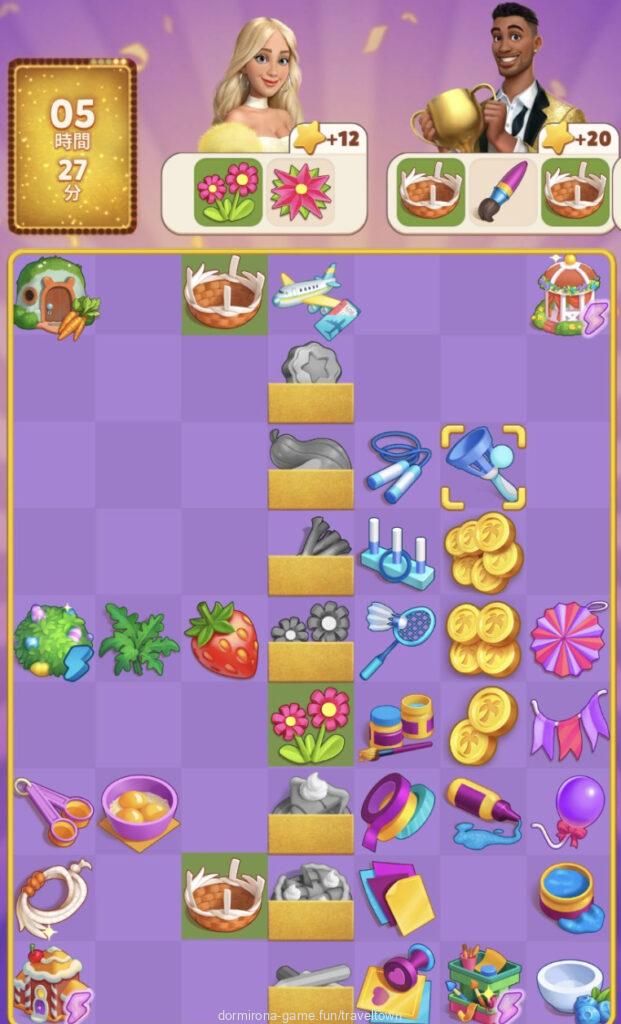The height and width of the screenshot is (1024, 621).
Task: Select the green leafy plant item
Action: click(139, 640)
